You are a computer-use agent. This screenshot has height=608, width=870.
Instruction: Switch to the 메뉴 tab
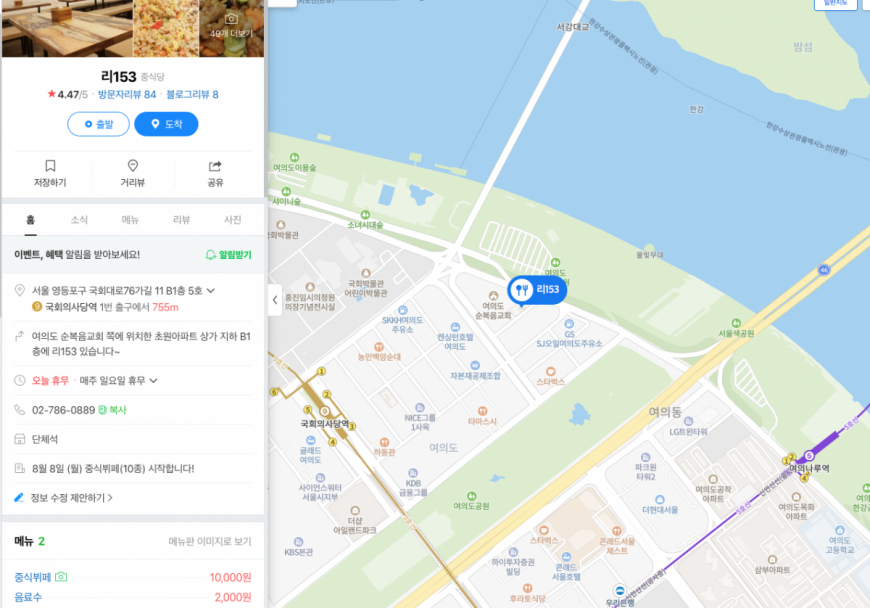(130, 220)
